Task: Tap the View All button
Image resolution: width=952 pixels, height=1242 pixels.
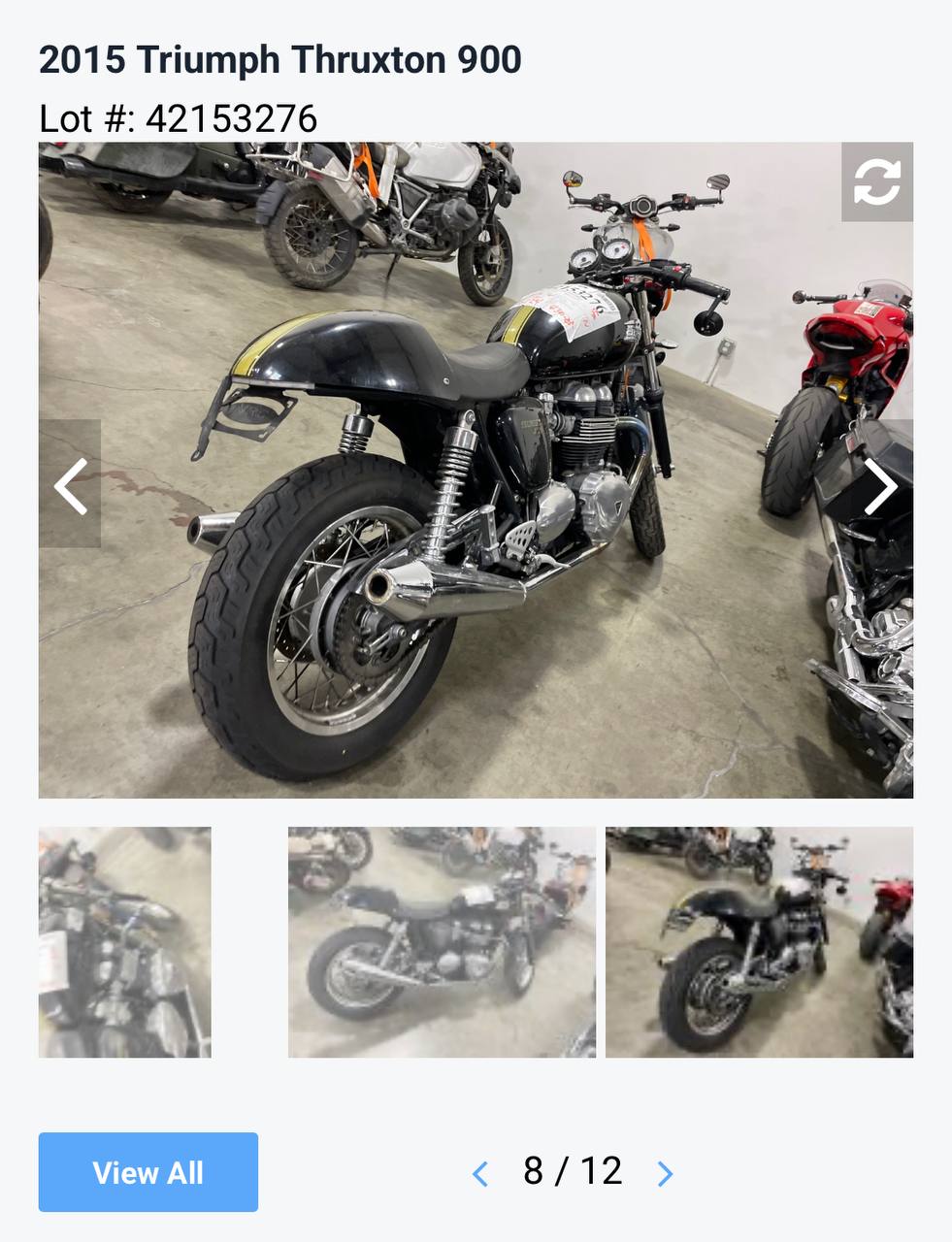Action: pos(148,1172)
